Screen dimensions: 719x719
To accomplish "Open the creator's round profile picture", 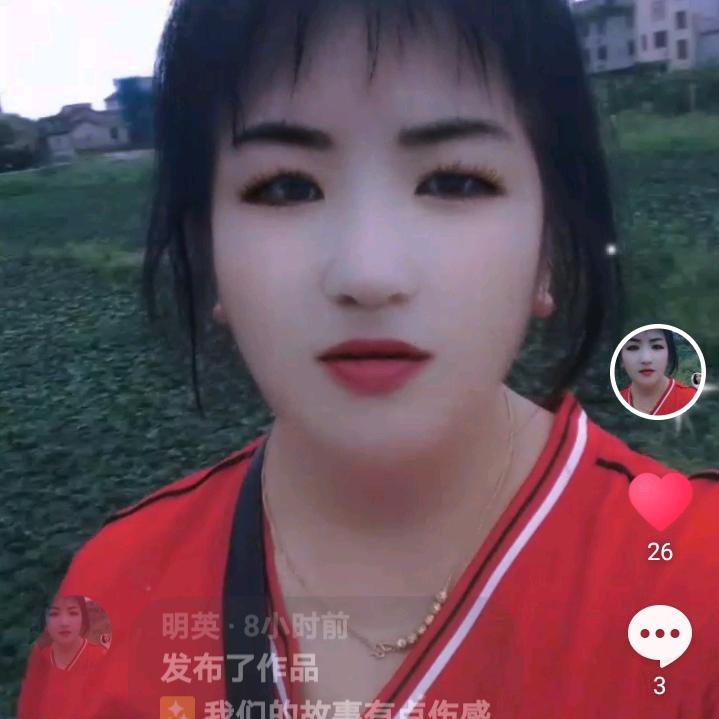I will click(658, 372).
